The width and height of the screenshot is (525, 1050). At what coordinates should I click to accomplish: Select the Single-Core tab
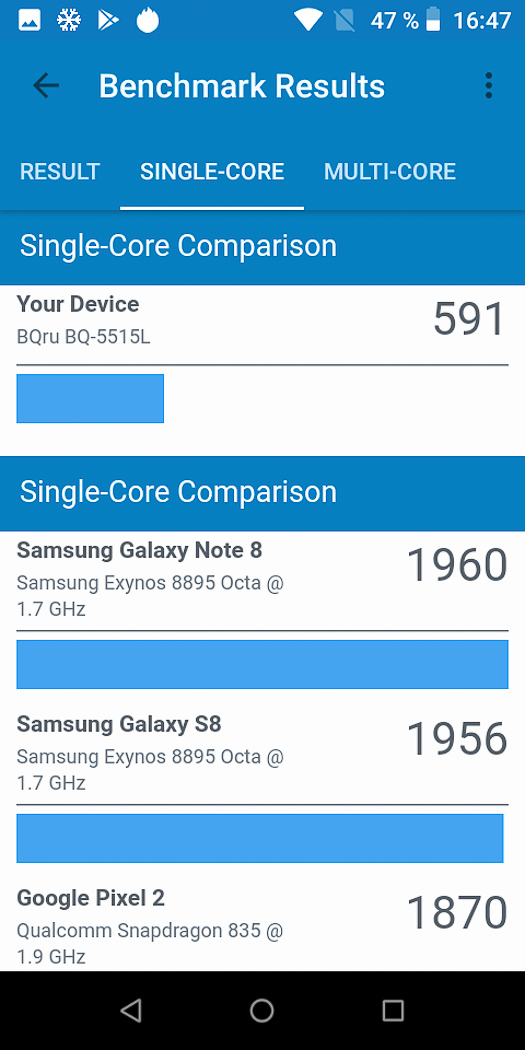tap(212, 171)
